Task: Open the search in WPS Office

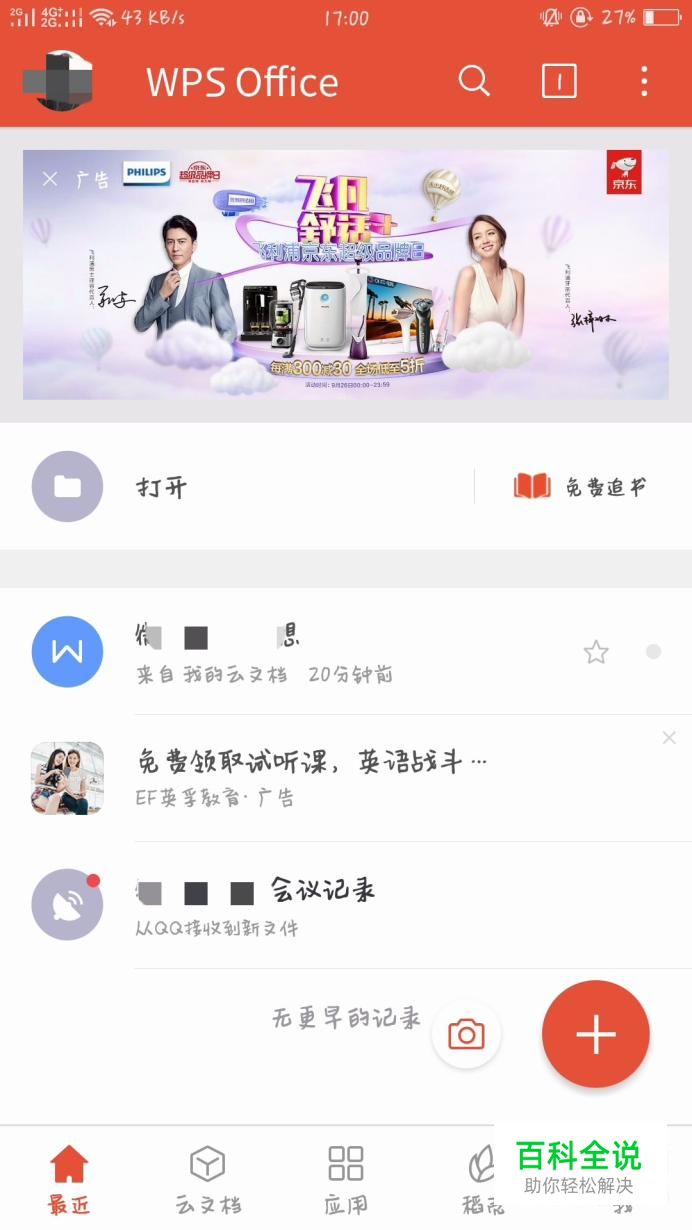Action: click(474, 81)
